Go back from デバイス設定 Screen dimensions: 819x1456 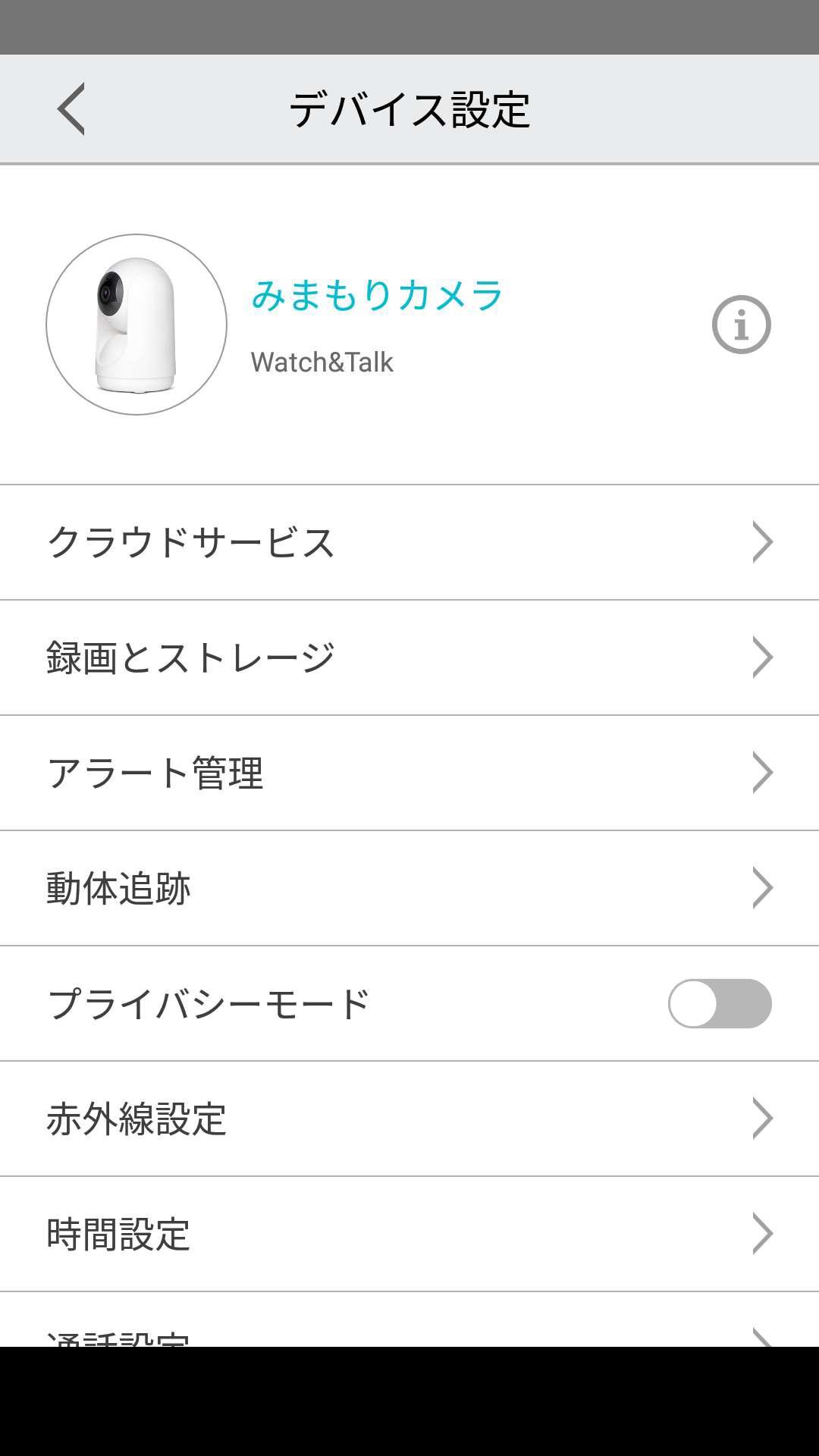71,109
